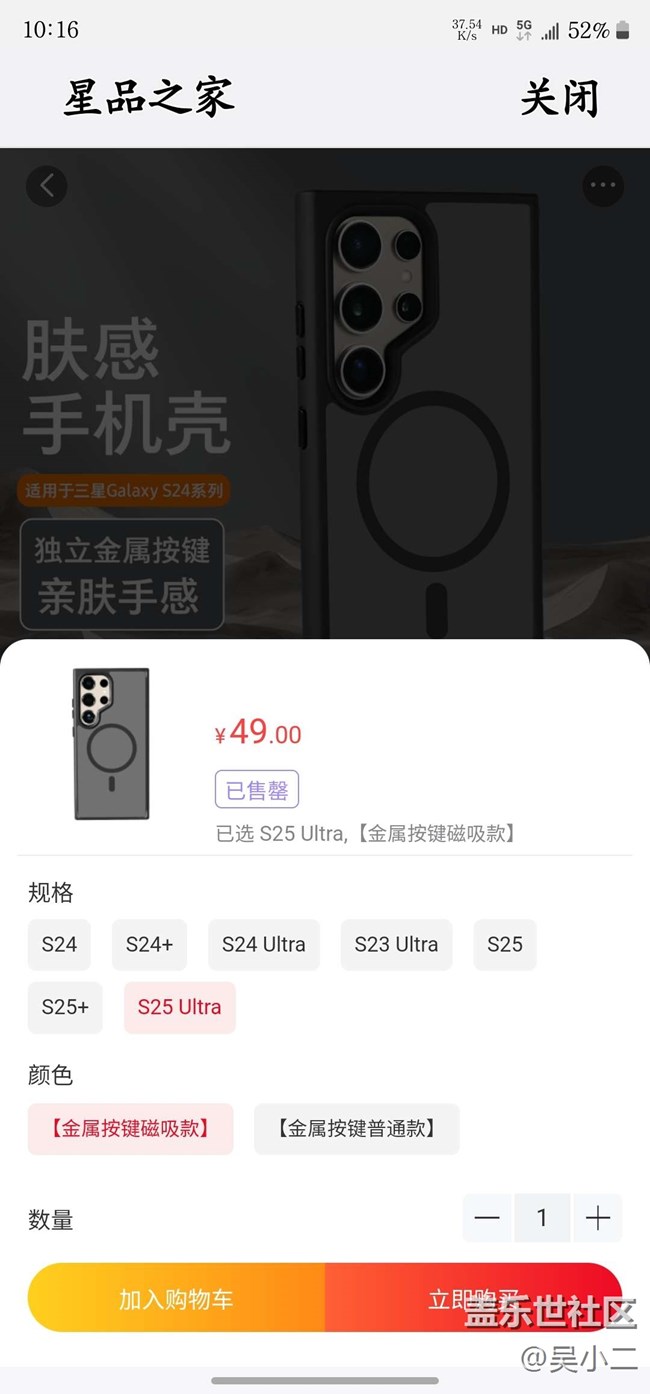The image size is (650, 1394).
Task: Go back with the arrow icon
Action: [46, 186]
